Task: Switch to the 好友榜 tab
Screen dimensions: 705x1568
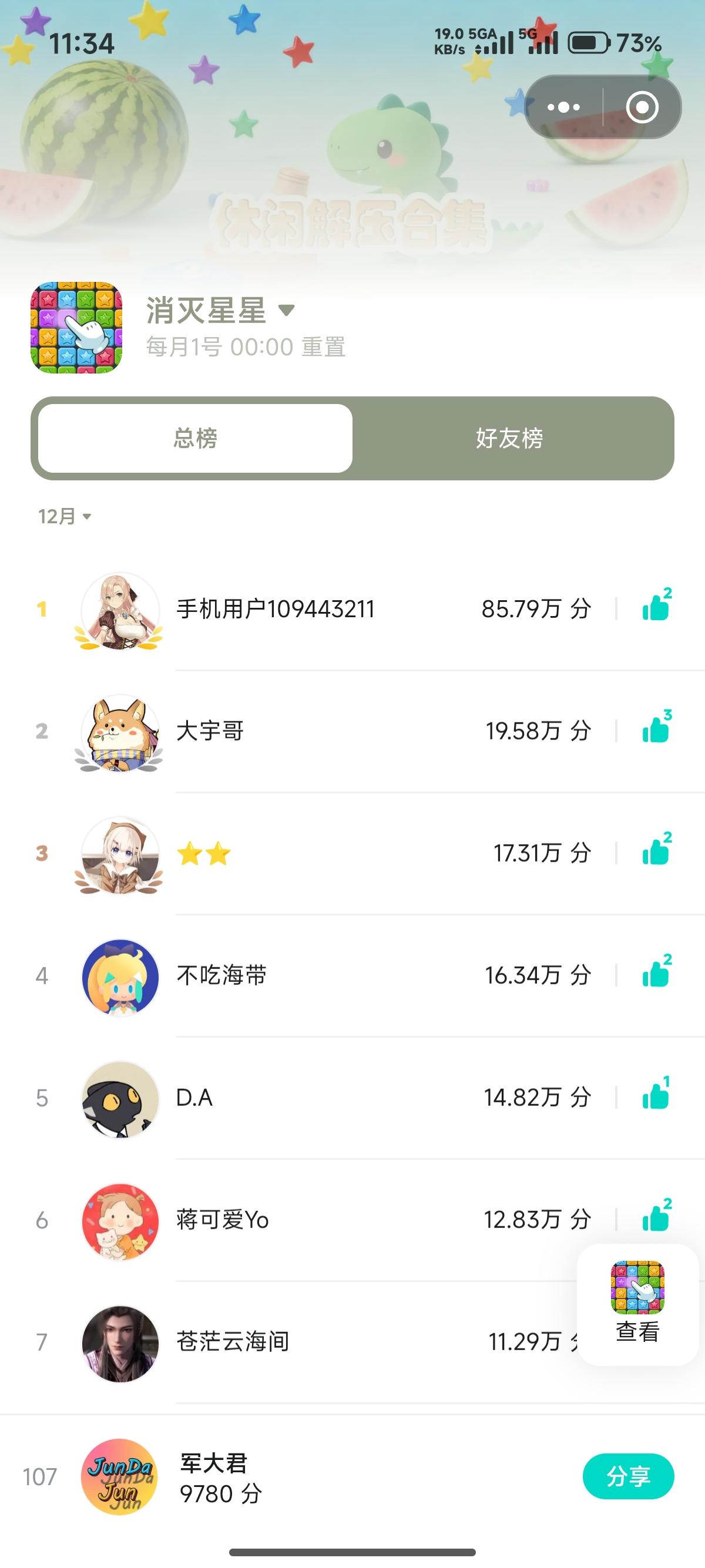Action: [x=509, y=438]
